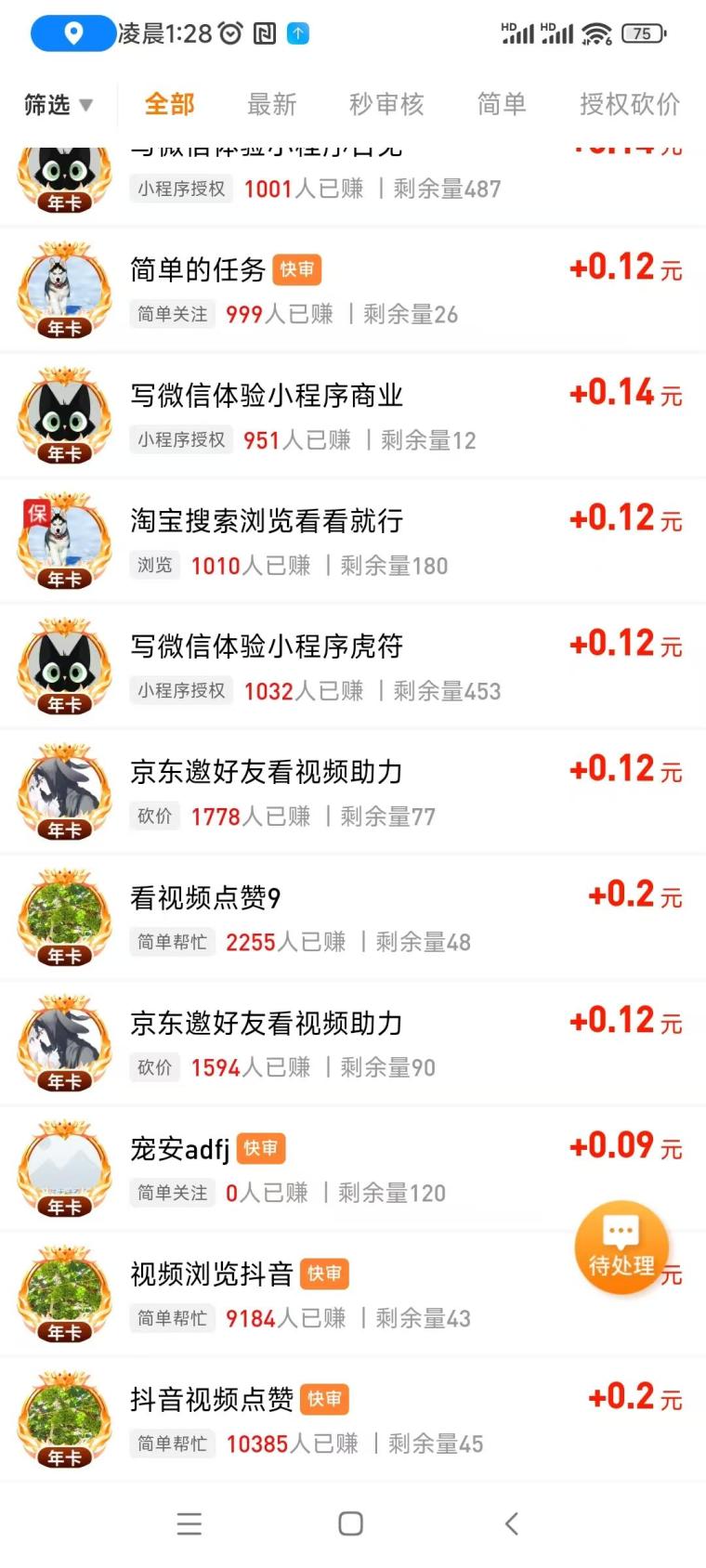The width and height of the screenshot is (706, 1568).
Task: Go to the system home screen
Action: point(350,1523)
